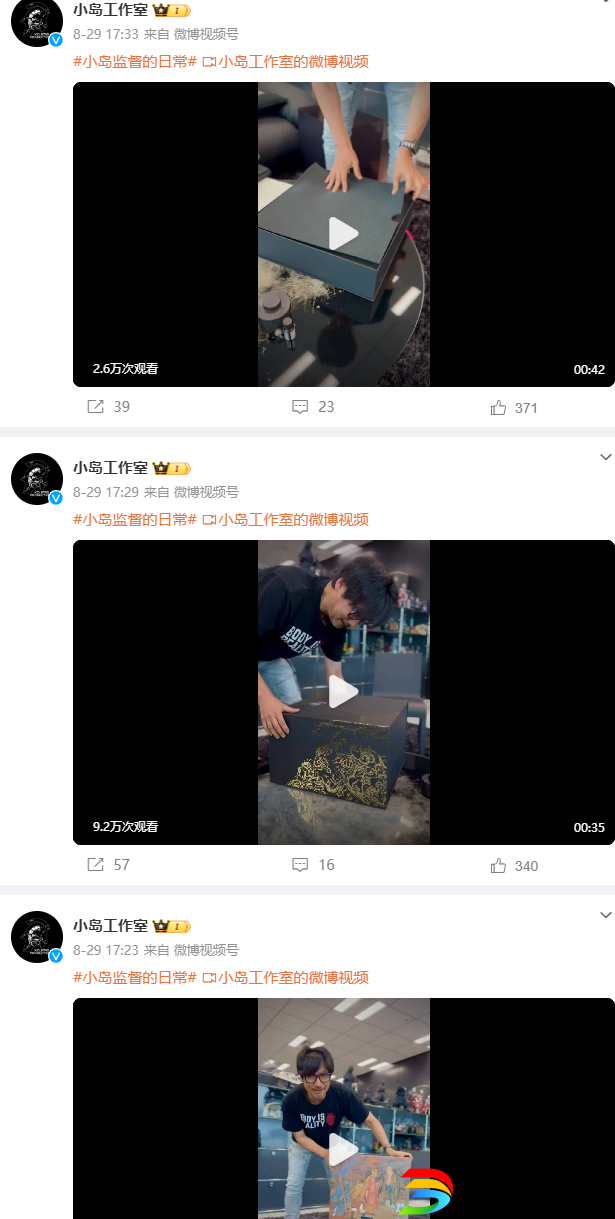Play the 00:35 video from 8-29 17:29
The width and height of the screenshot is (615, 1219).
[343, 692]
